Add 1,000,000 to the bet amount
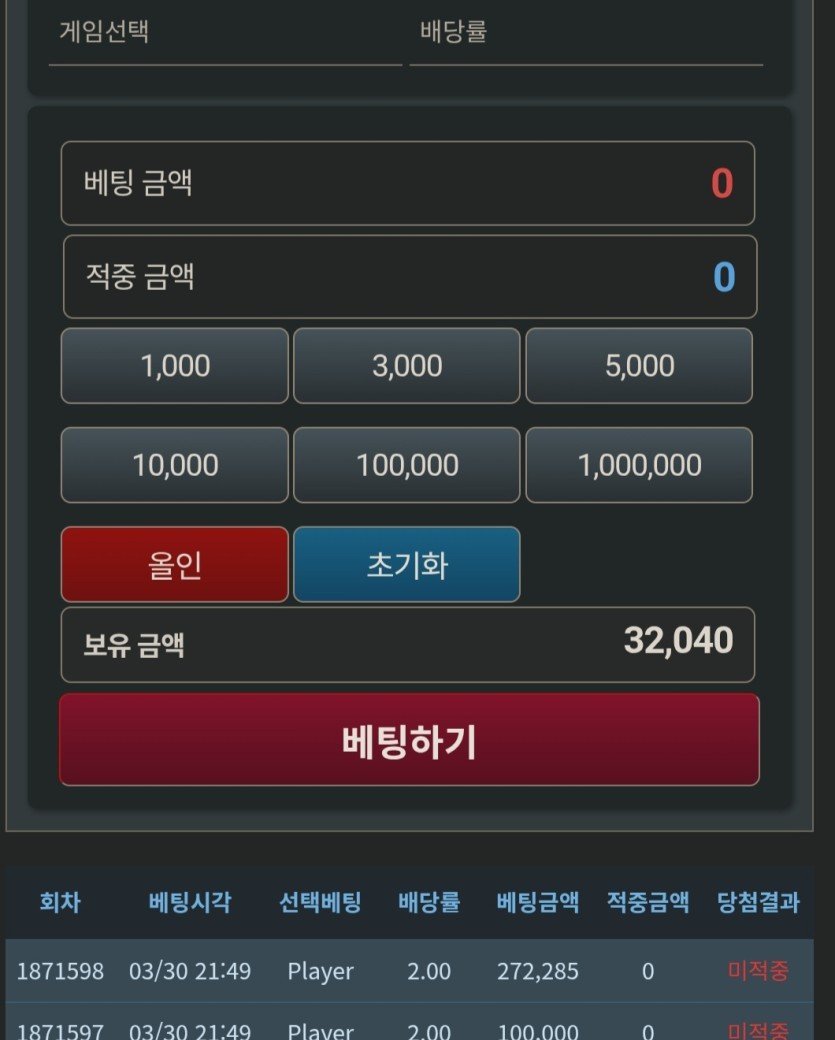This screenshot has width=835, height=1040. point(639,465)
